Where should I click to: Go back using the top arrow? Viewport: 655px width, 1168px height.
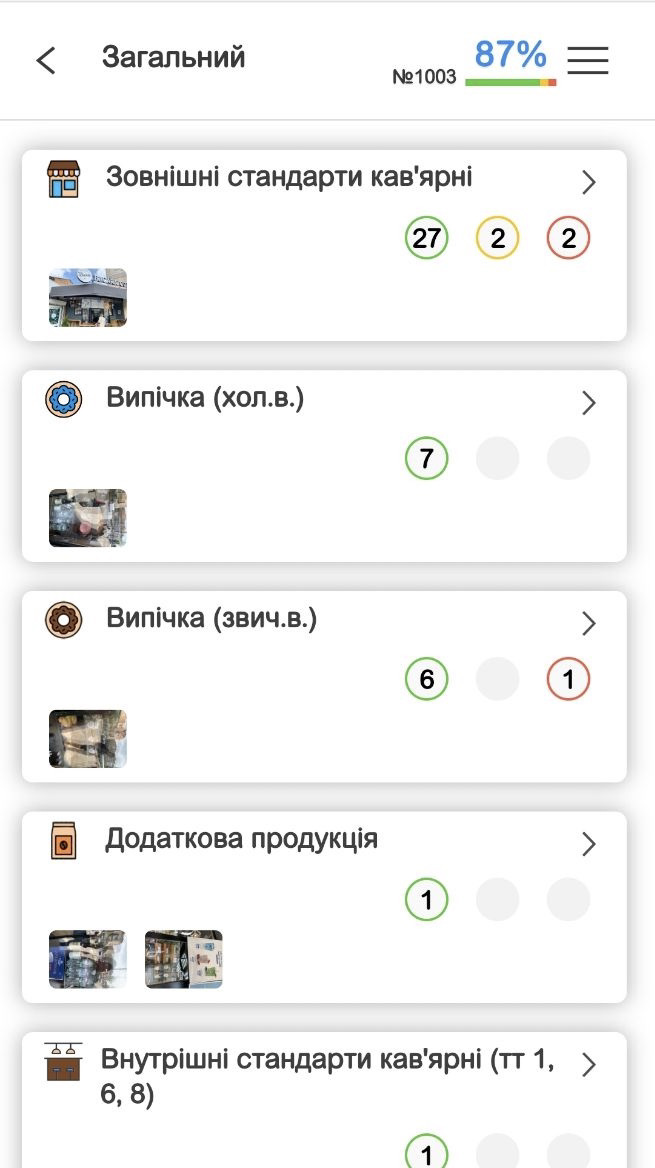point(46,60)
